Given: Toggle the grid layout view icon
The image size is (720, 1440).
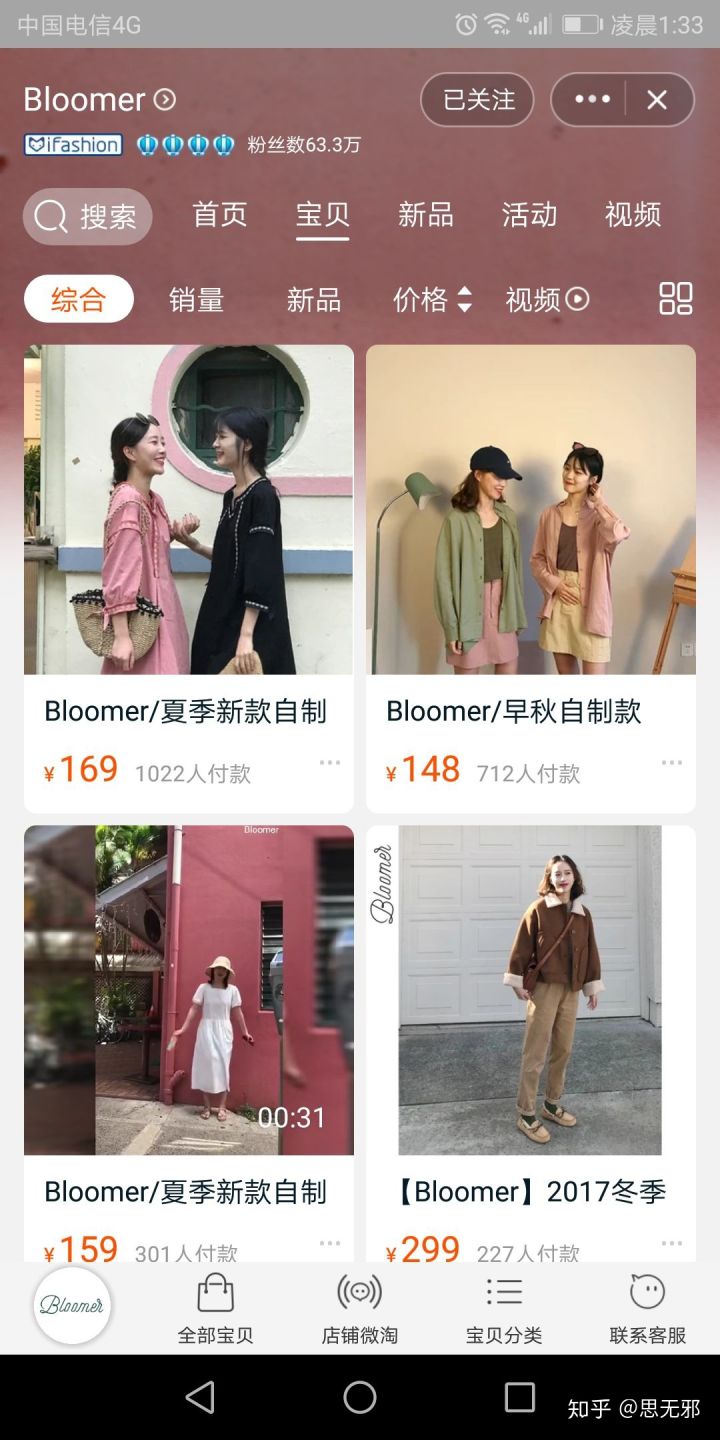Looking at the screenshot, I should pos(675,299).
